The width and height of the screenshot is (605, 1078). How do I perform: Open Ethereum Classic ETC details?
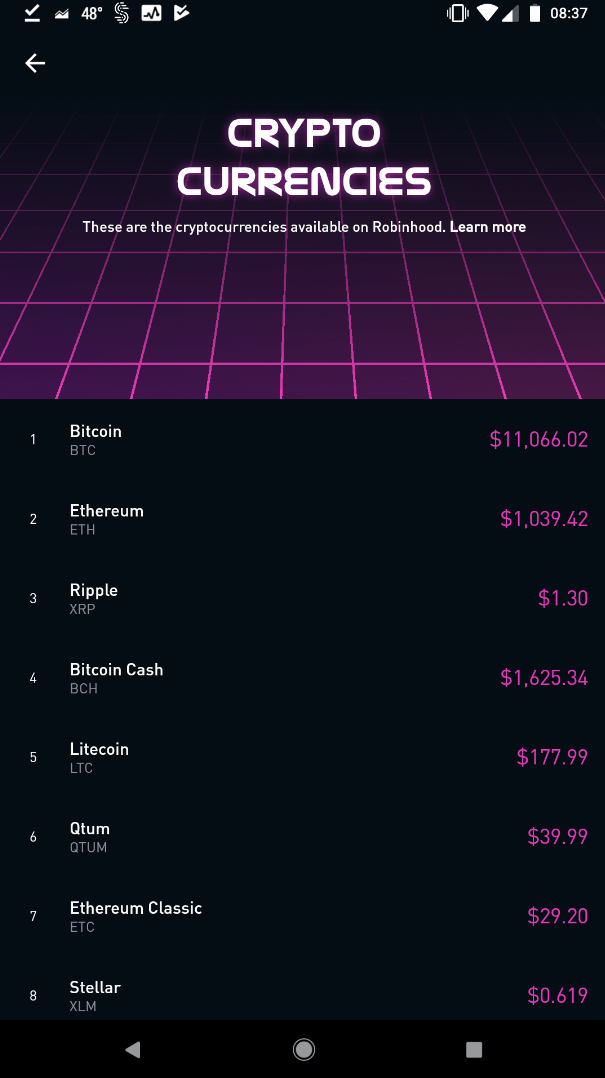(302, 916)
